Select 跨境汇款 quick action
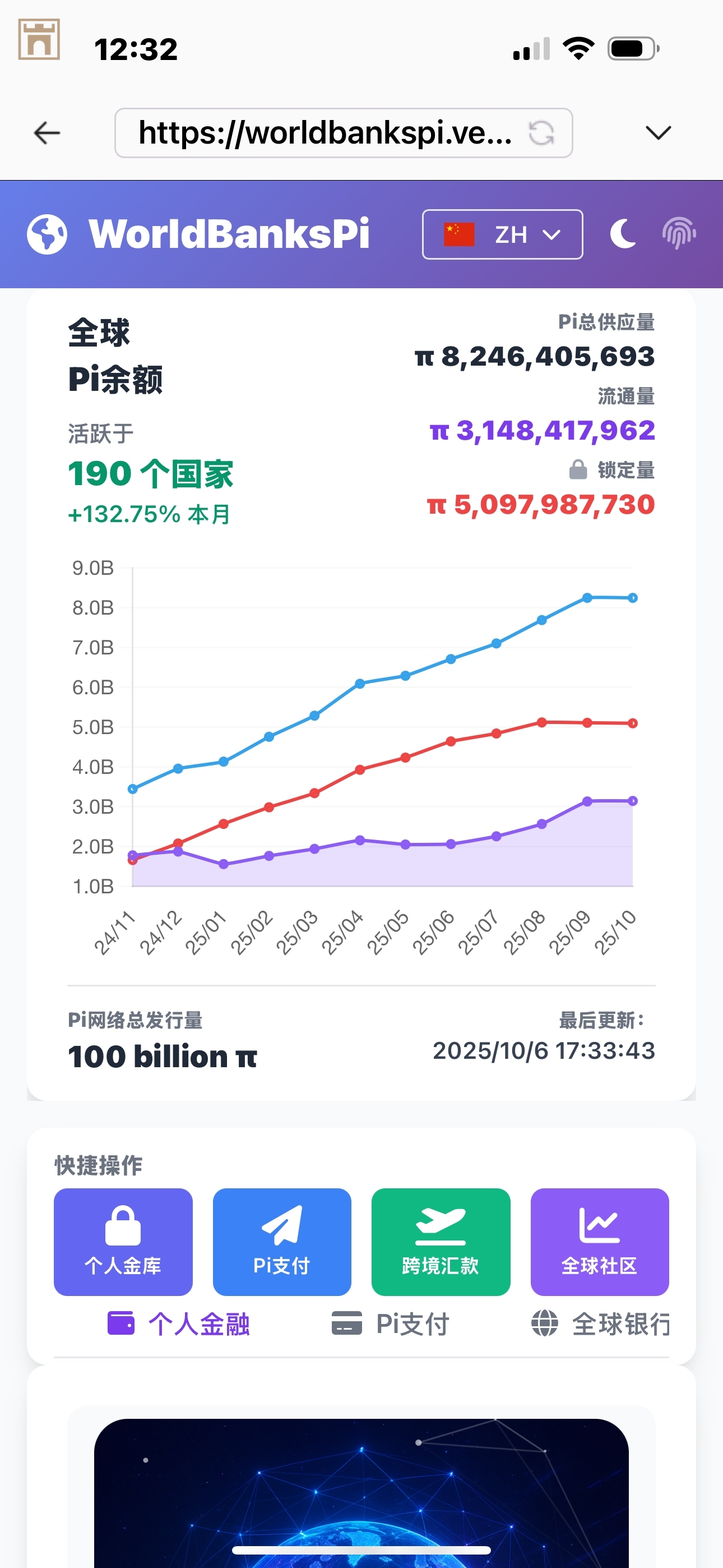Screen dimensions: 723x1568 point(441,1242)
